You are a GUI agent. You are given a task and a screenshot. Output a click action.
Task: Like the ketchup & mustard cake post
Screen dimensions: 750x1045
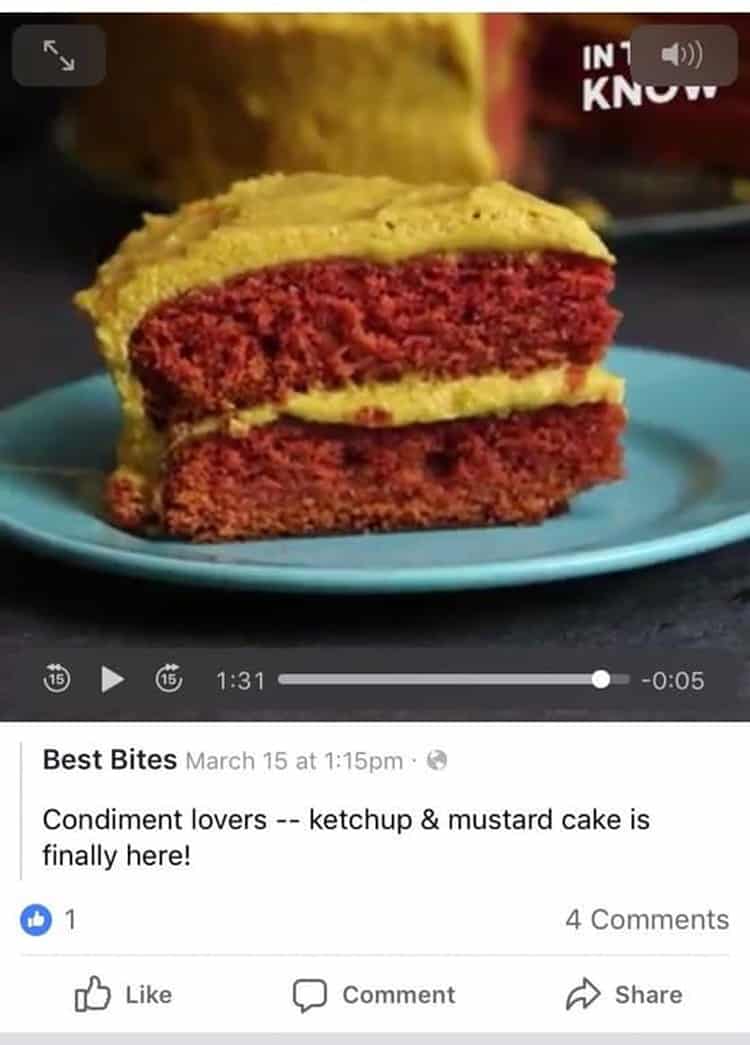[124, 995]
